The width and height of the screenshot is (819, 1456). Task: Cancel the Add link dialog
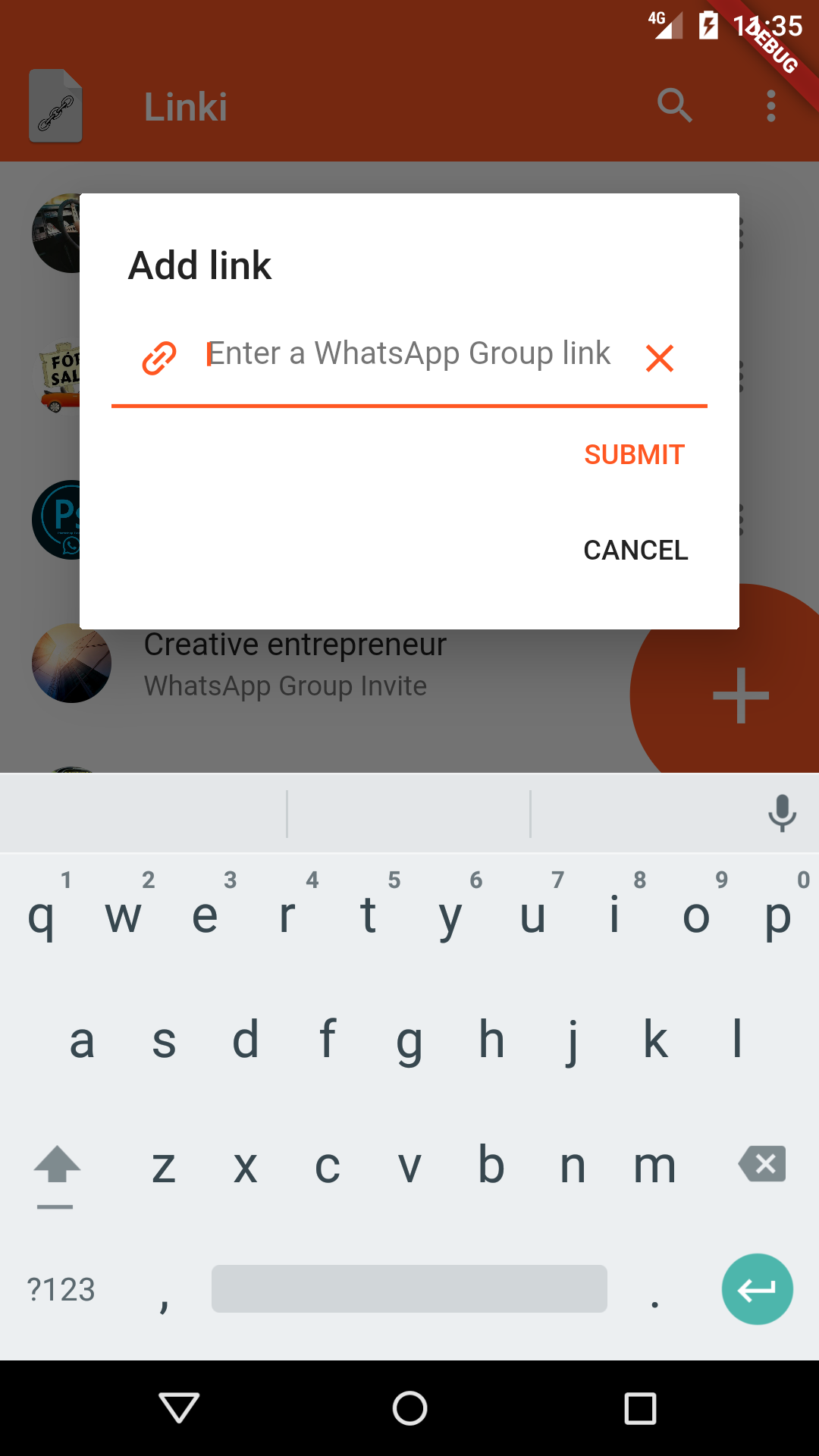point(635,550)
